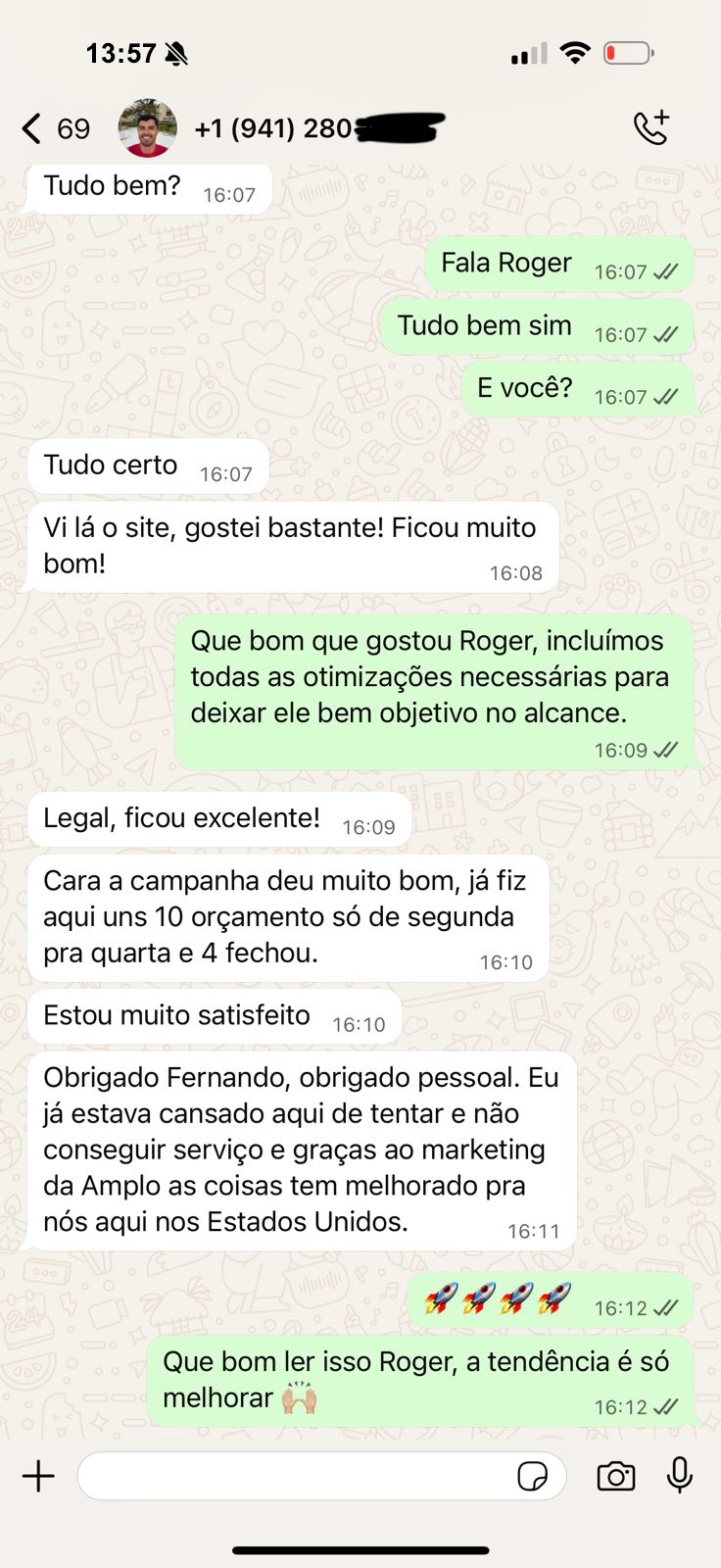
Task: Open the camera to take a photo
Action: [615, 1476]
